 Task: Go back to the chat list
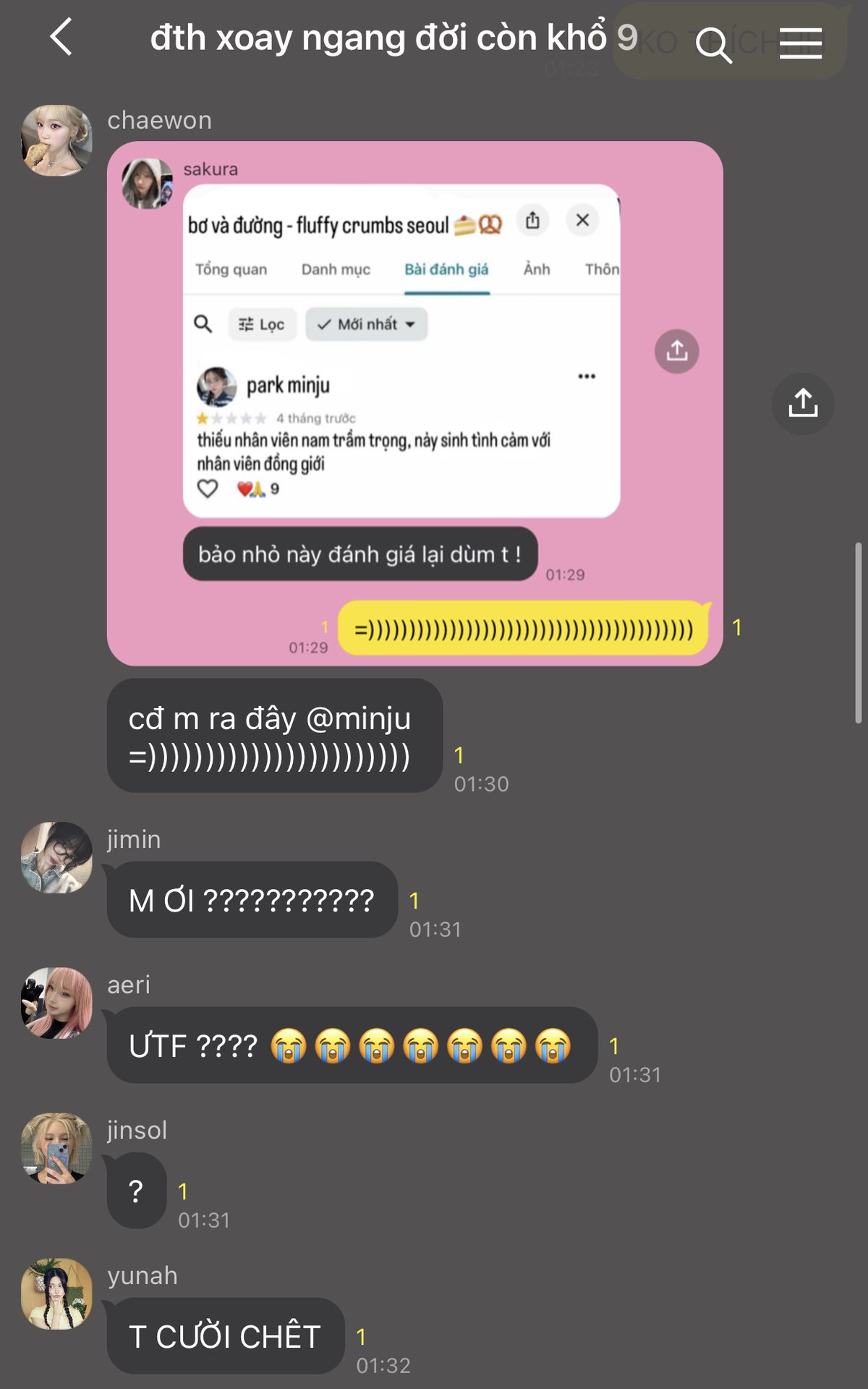point(61,38)
